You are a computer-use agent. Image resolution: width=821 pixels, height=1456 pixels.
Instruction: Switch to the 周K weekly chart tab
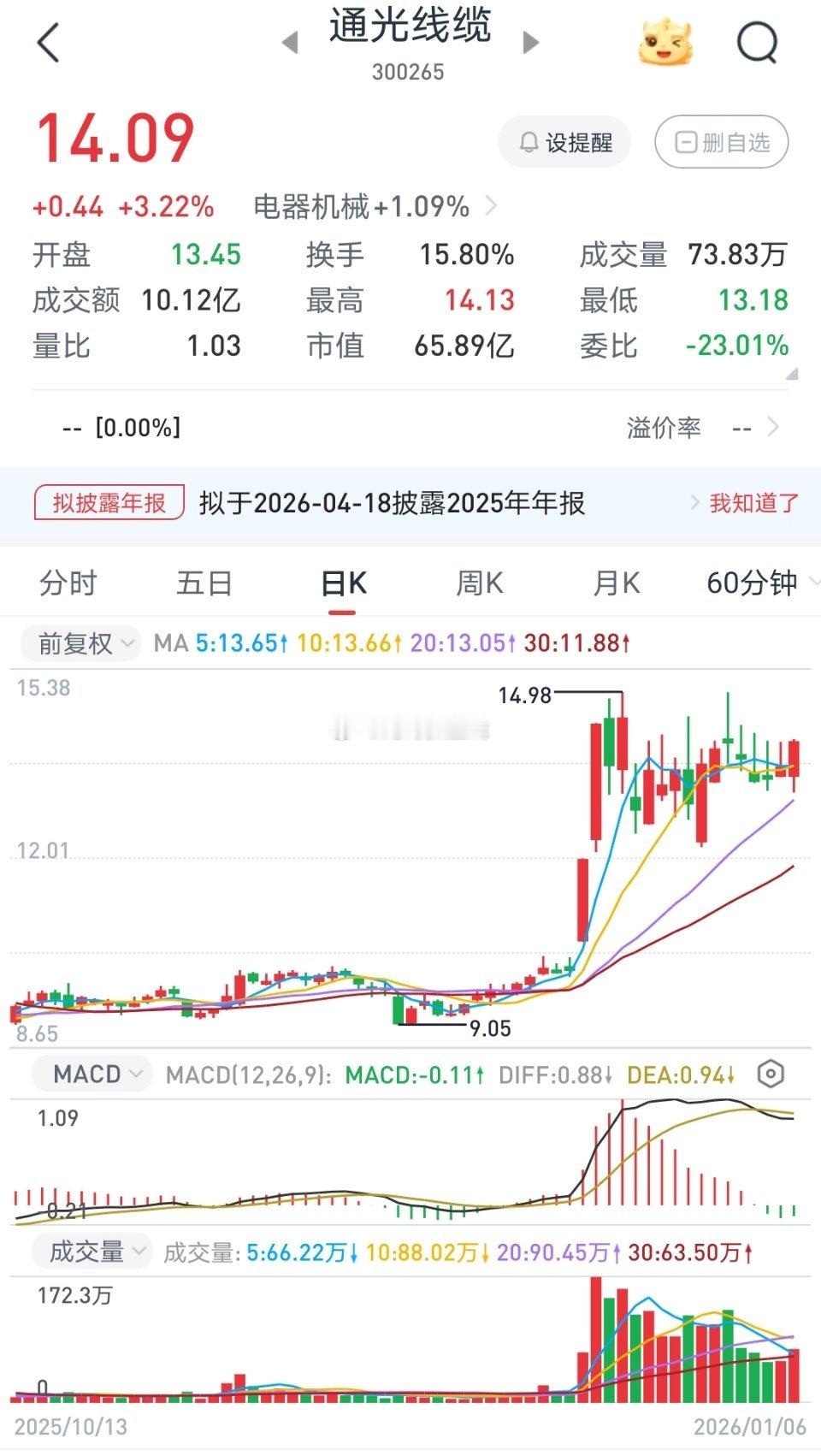pos(480,583)
